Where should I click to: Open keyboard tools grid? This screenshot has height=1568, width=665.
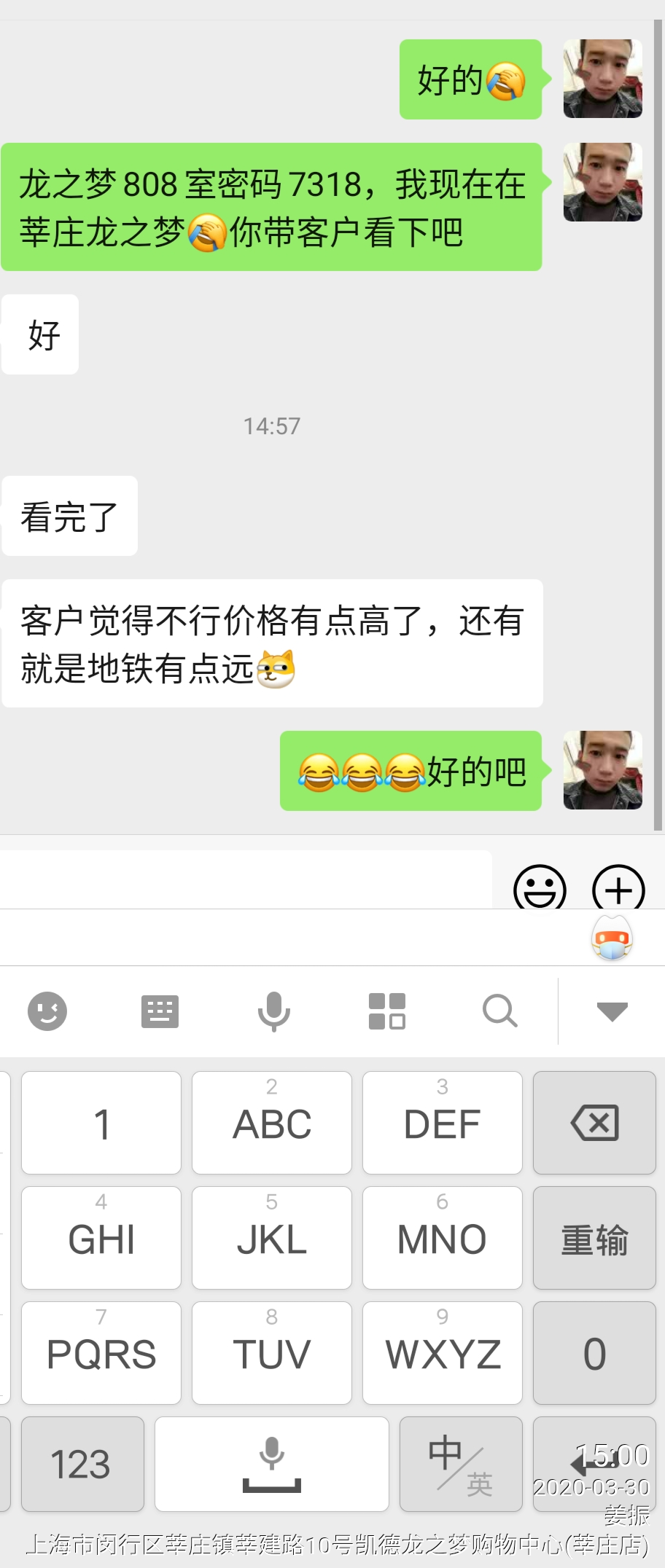pyautogui.click(x=386, y=1011)
